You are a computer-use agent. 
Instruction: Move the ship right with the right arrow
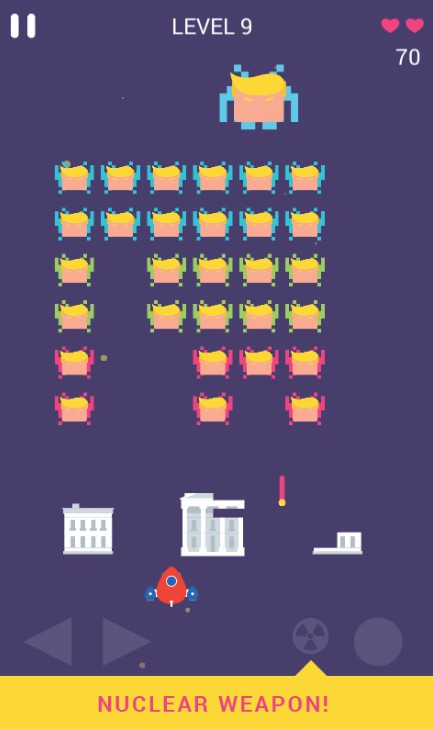(x=126, y=642)
